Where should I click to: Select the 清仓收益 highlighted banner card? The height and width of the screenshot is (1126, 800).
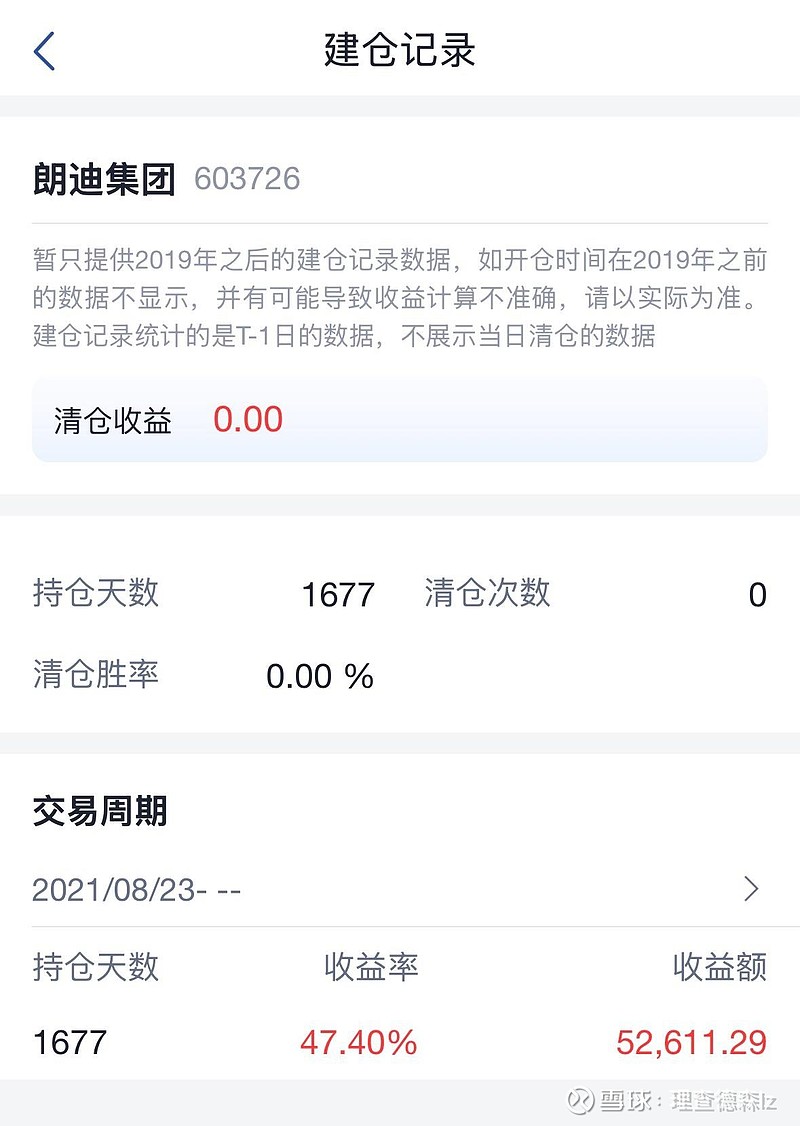[399, 420]
